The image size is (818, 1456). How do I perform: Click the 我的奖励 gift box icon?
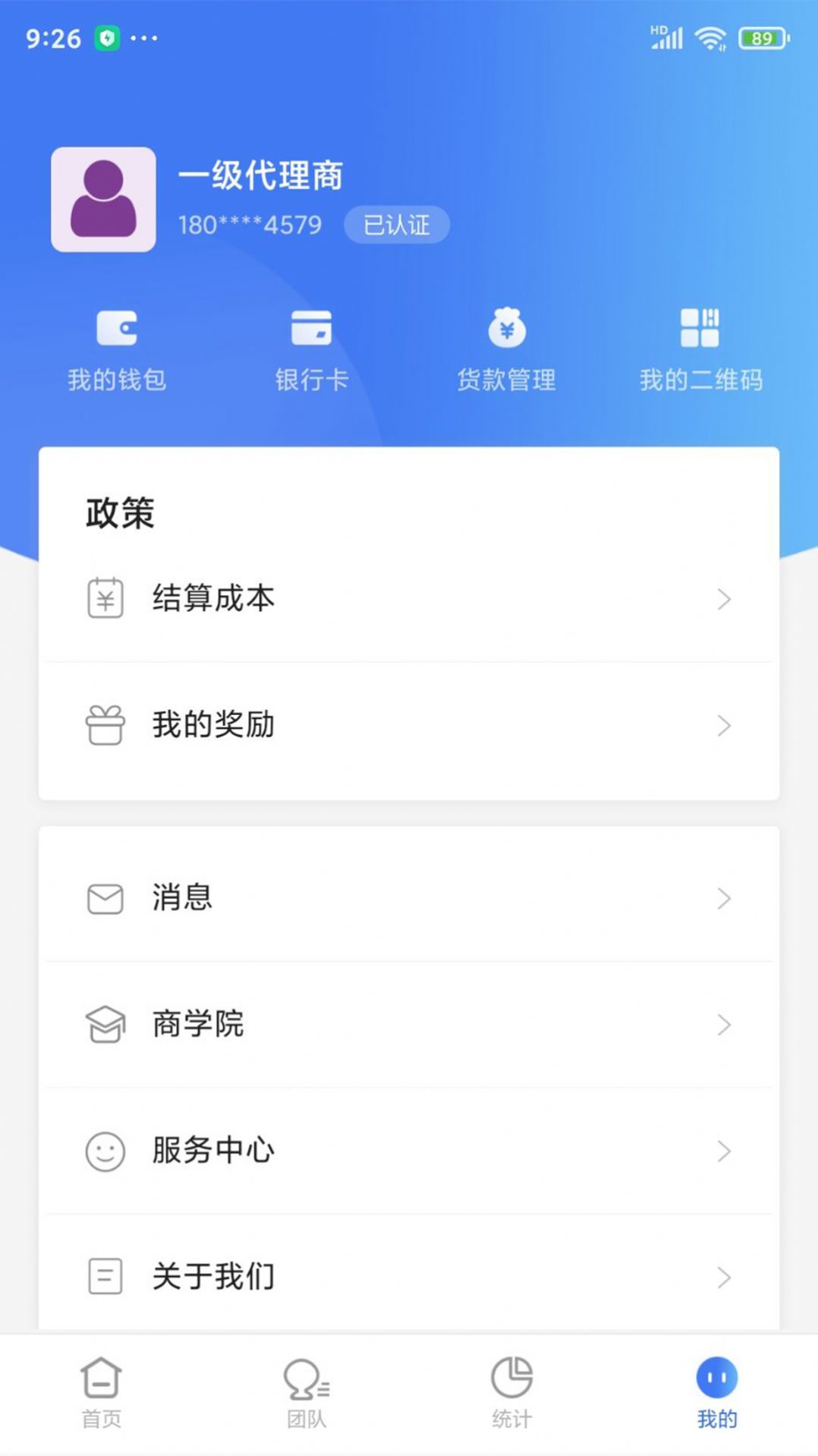pos(105,725)
